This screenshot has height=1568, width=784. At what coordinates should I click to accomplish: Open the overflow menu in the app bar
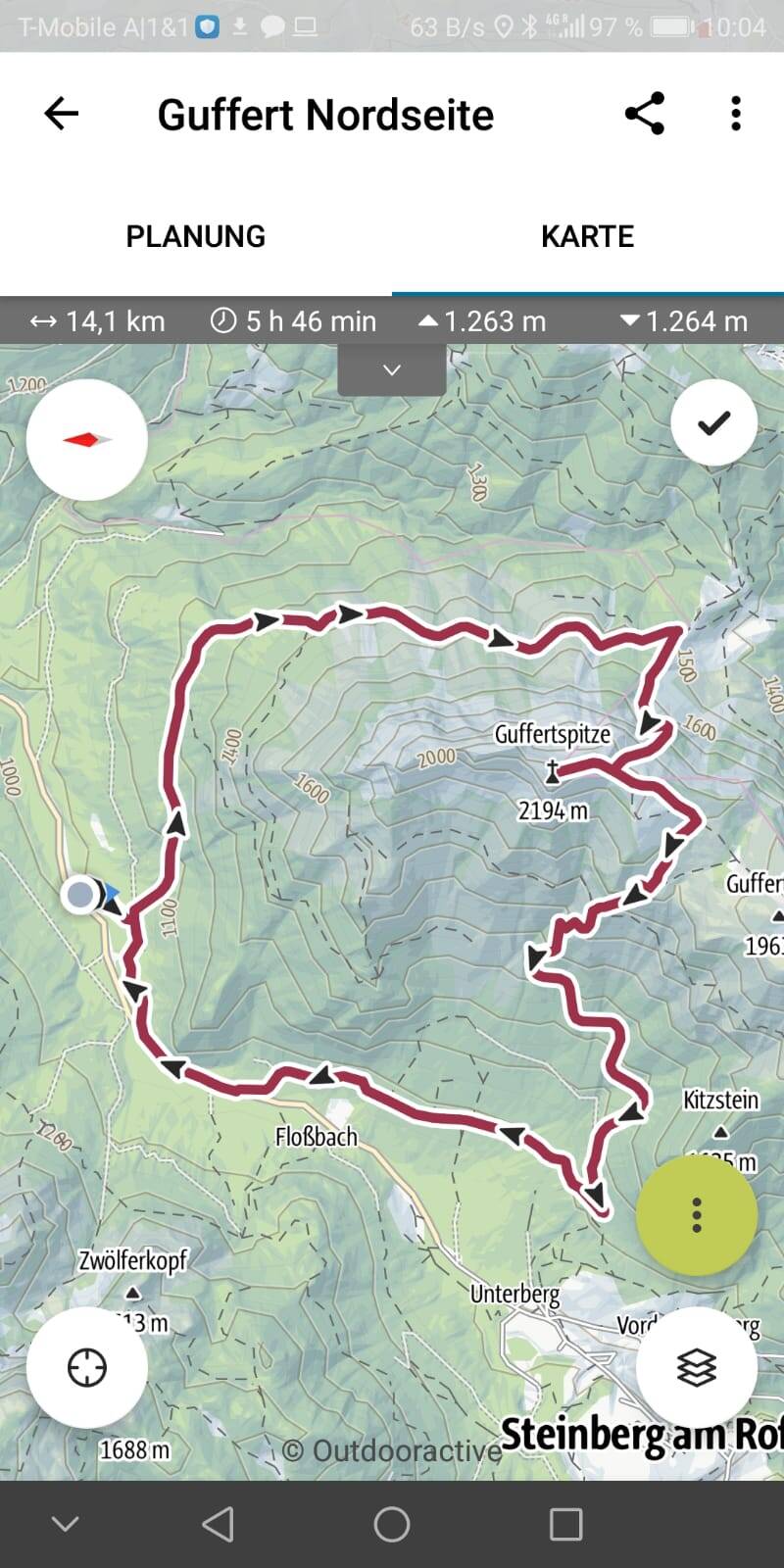click(735, 115)
